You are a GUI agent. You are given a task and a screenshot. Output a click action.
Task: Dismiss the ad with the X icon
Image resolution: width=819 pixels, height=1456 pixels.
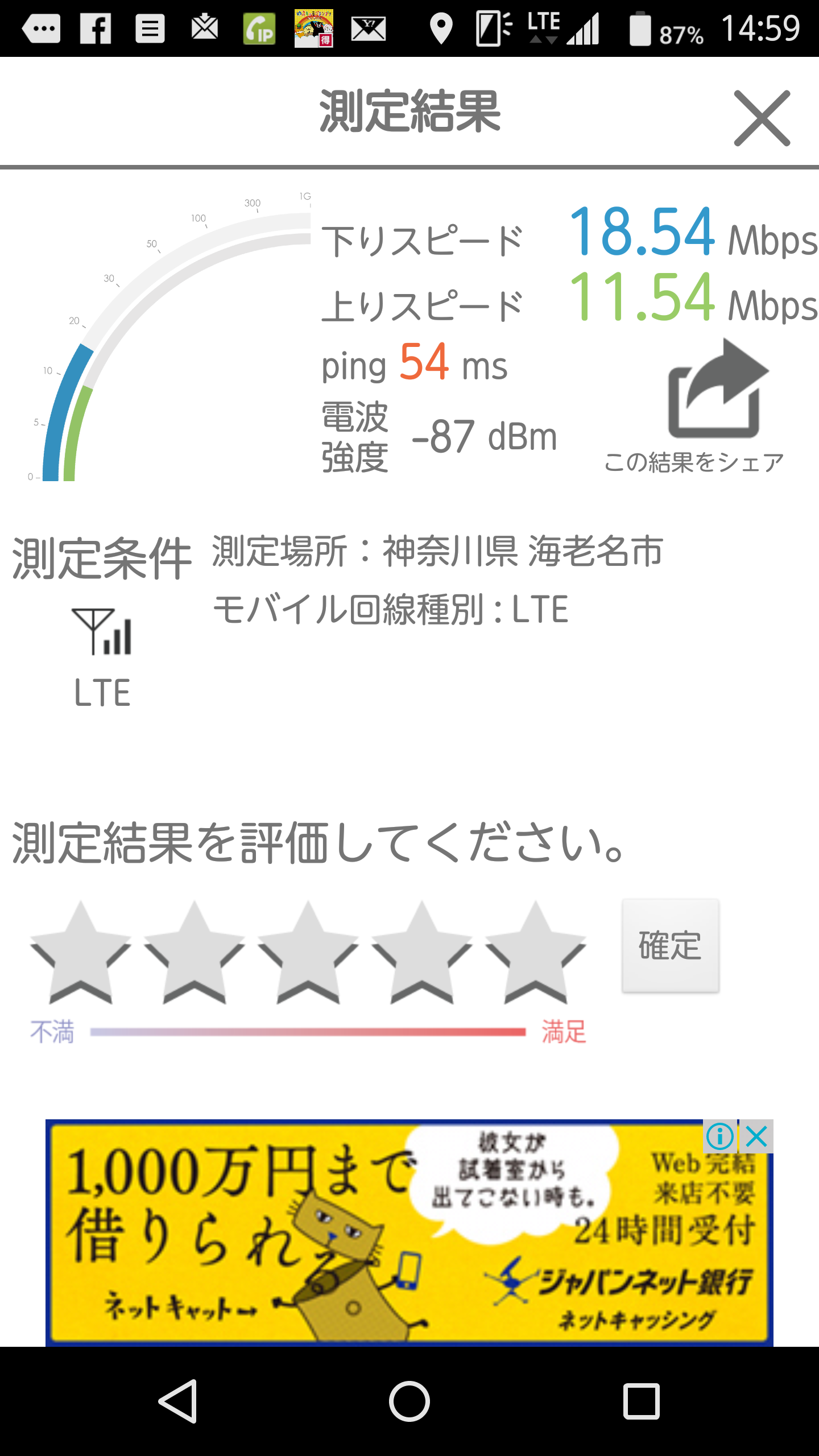(756, 1137)
